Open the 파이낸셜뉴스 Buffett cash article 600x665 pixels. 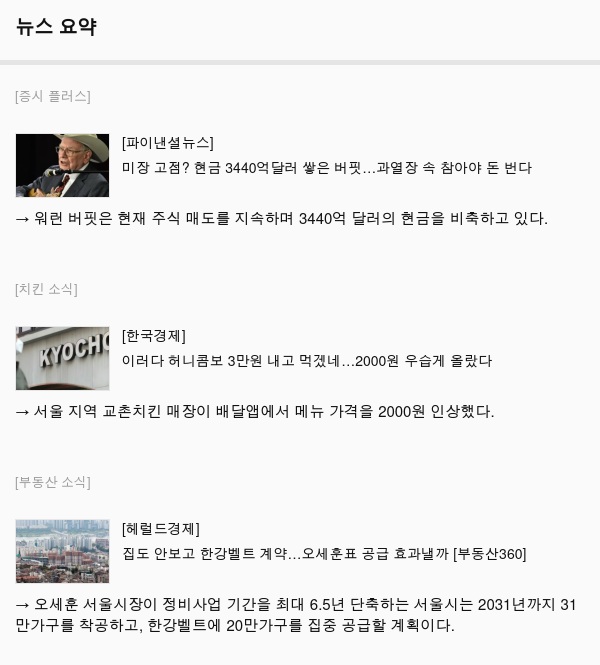pyautogui.click(x=326, y=168)
